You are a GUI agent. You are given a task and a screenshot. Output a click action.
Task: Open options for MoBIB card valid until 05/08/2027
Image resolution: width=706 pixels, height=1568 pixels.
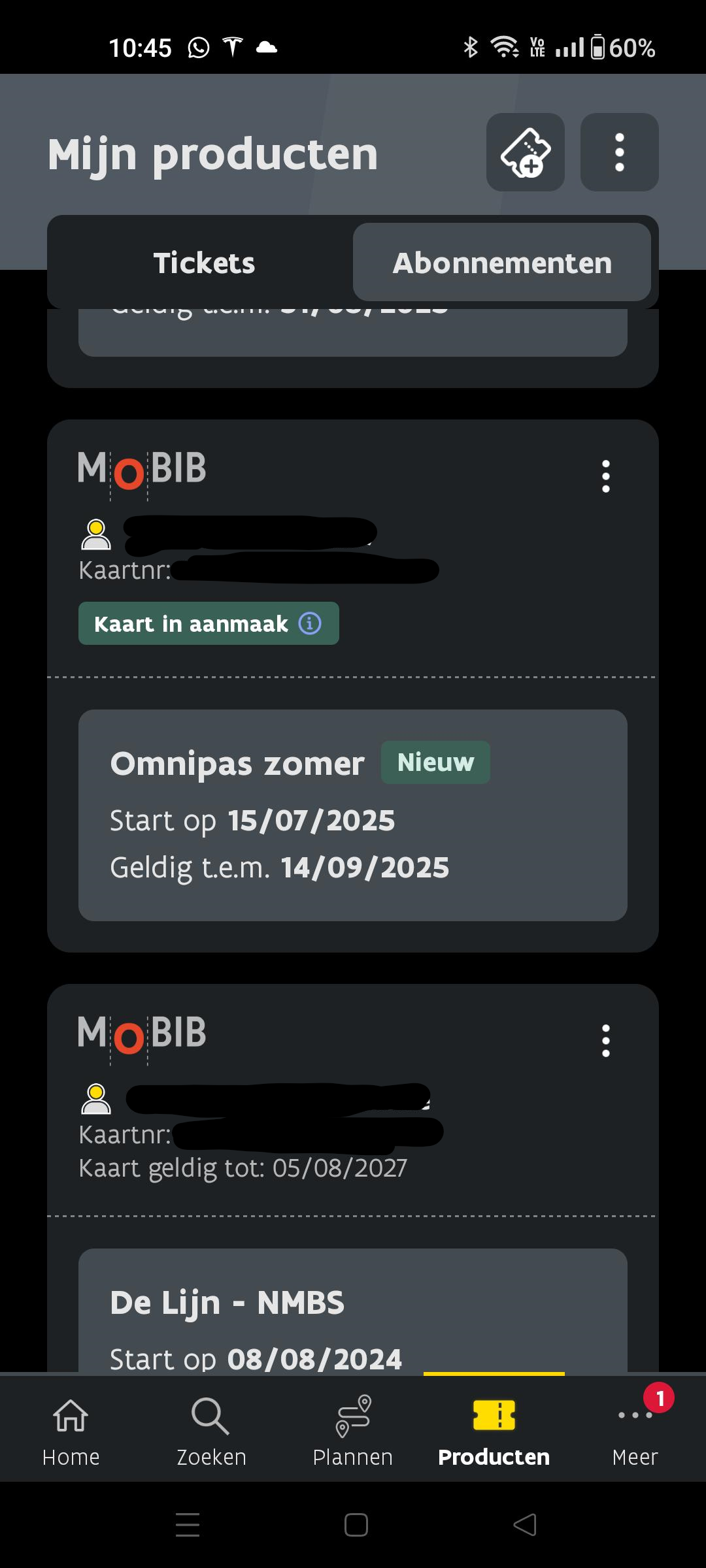(606, 1041)
